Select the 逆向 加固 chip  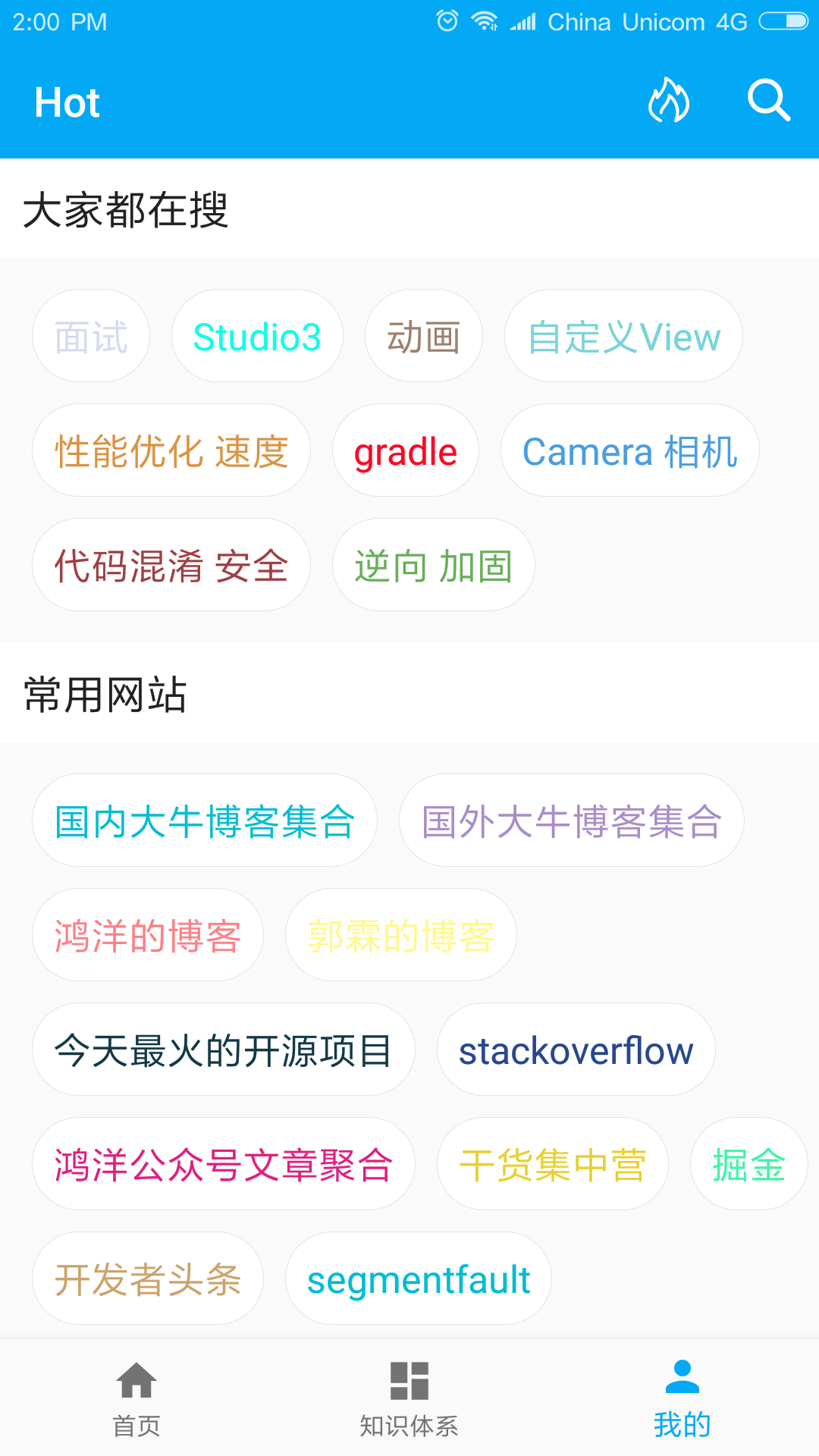tap(434, 565)
